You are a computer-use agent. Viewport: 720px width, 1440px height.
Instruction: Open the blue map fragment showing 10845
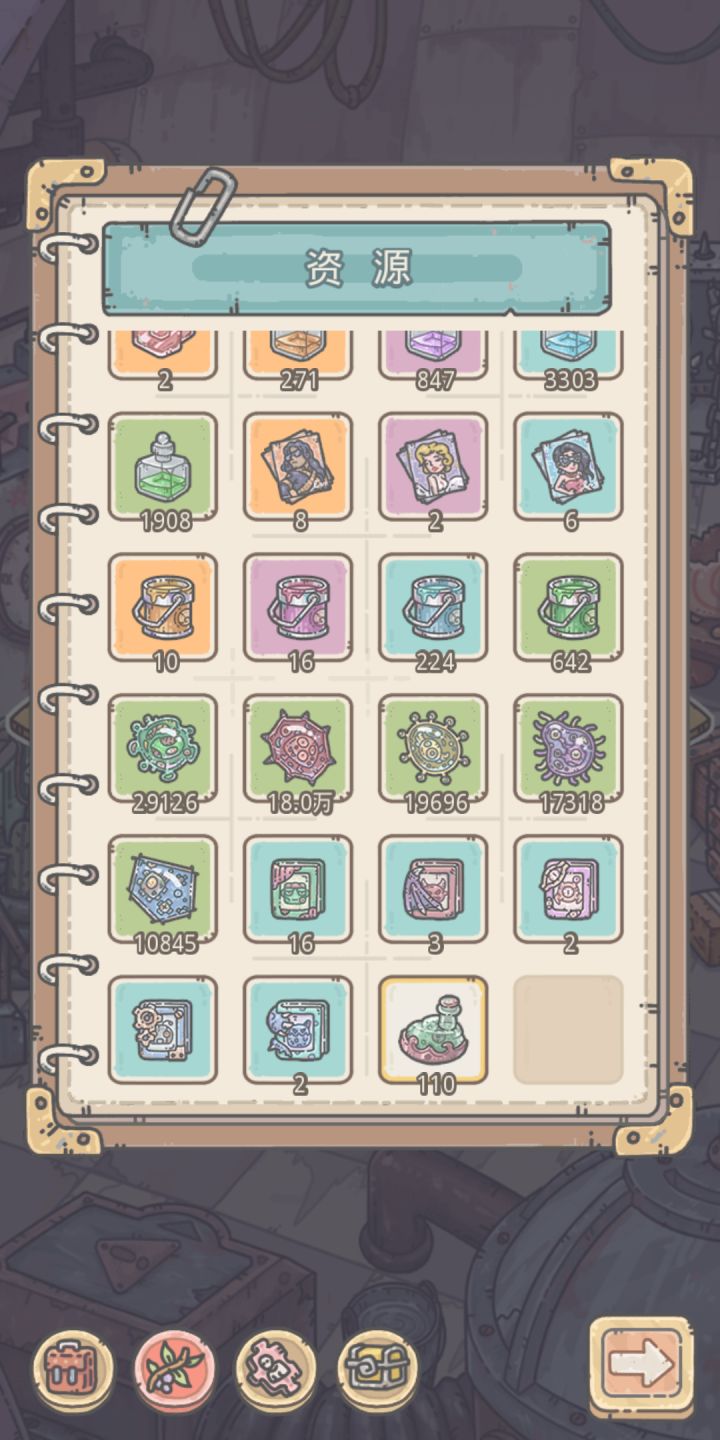[x=166, y=888]
